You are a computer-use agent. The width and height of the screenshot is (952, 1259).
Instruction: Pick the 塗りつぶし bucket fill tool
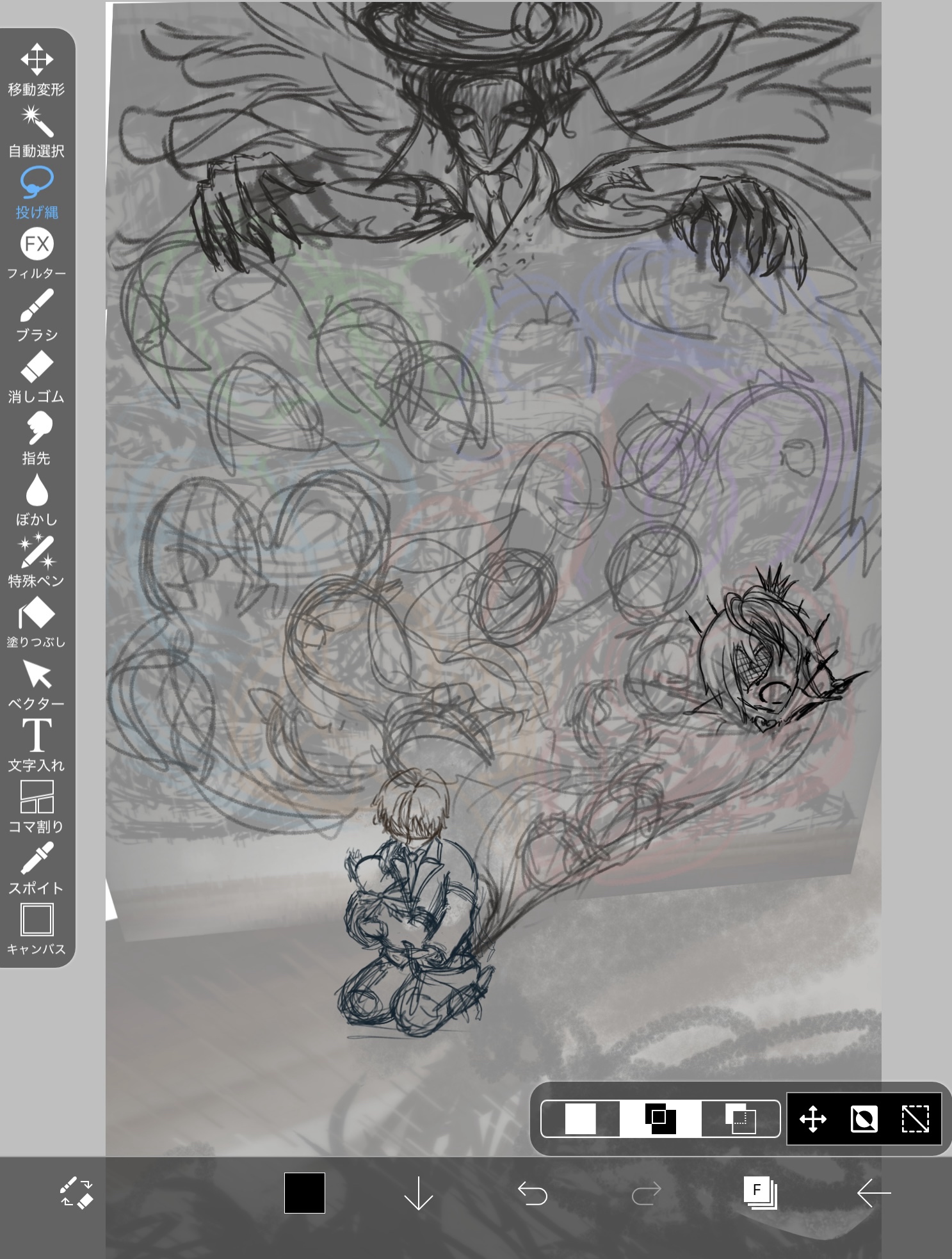click(x=36, y=622)
